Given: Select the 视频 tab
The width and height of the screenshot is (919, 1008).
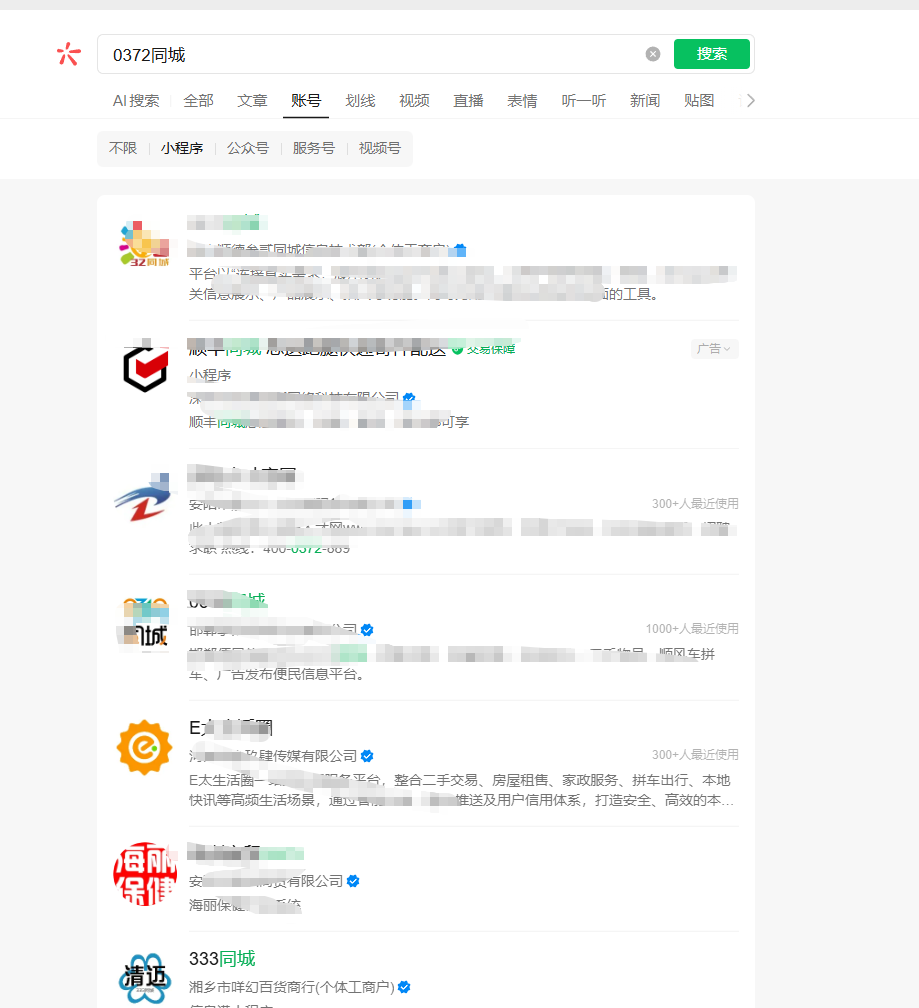Looking at the screenshot, I should click(414, 101).
